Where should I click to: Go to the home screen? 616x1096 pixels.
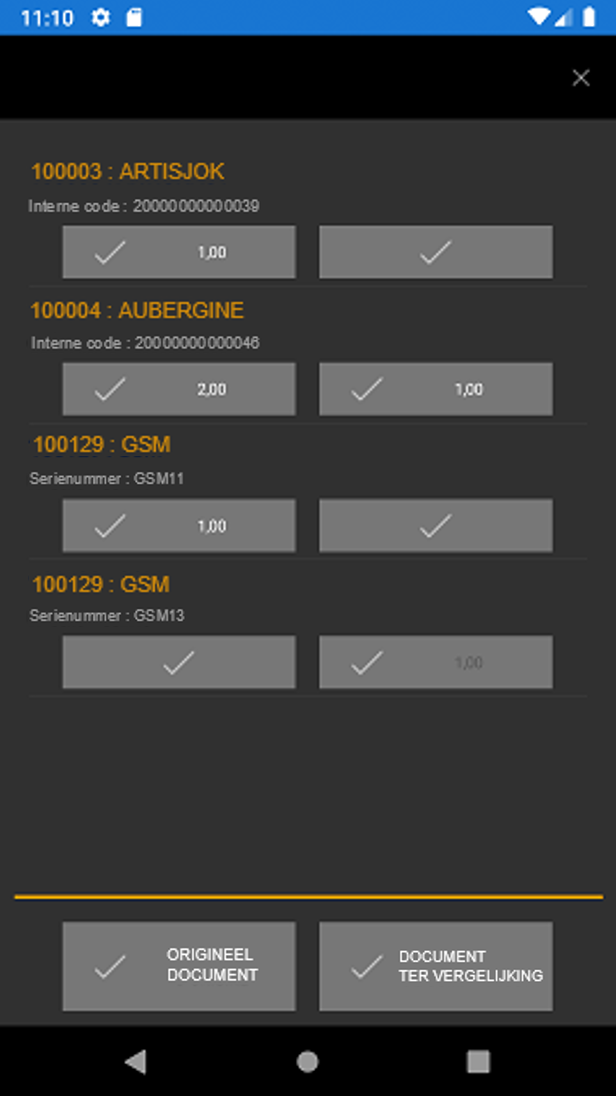tap(308, 1061)
